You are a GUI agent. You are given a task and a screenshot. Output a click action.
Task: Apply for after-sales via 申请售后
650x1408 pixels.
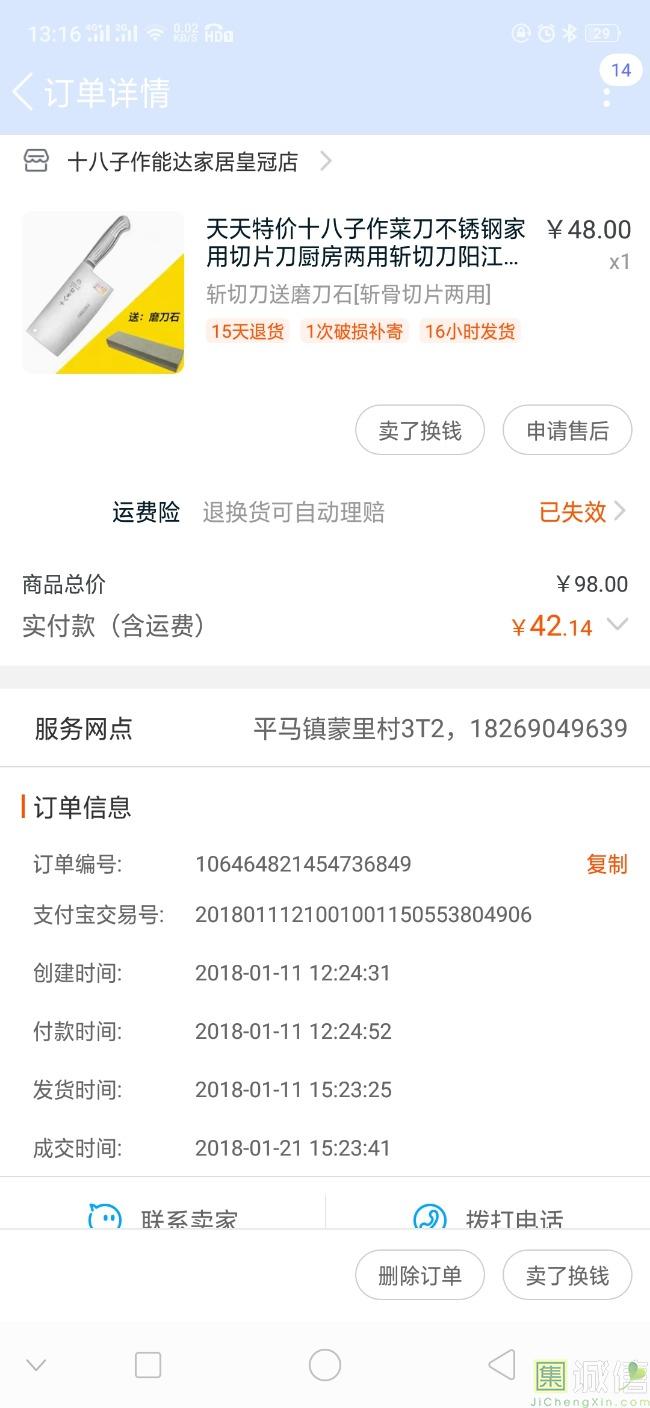tap(567, 431)
